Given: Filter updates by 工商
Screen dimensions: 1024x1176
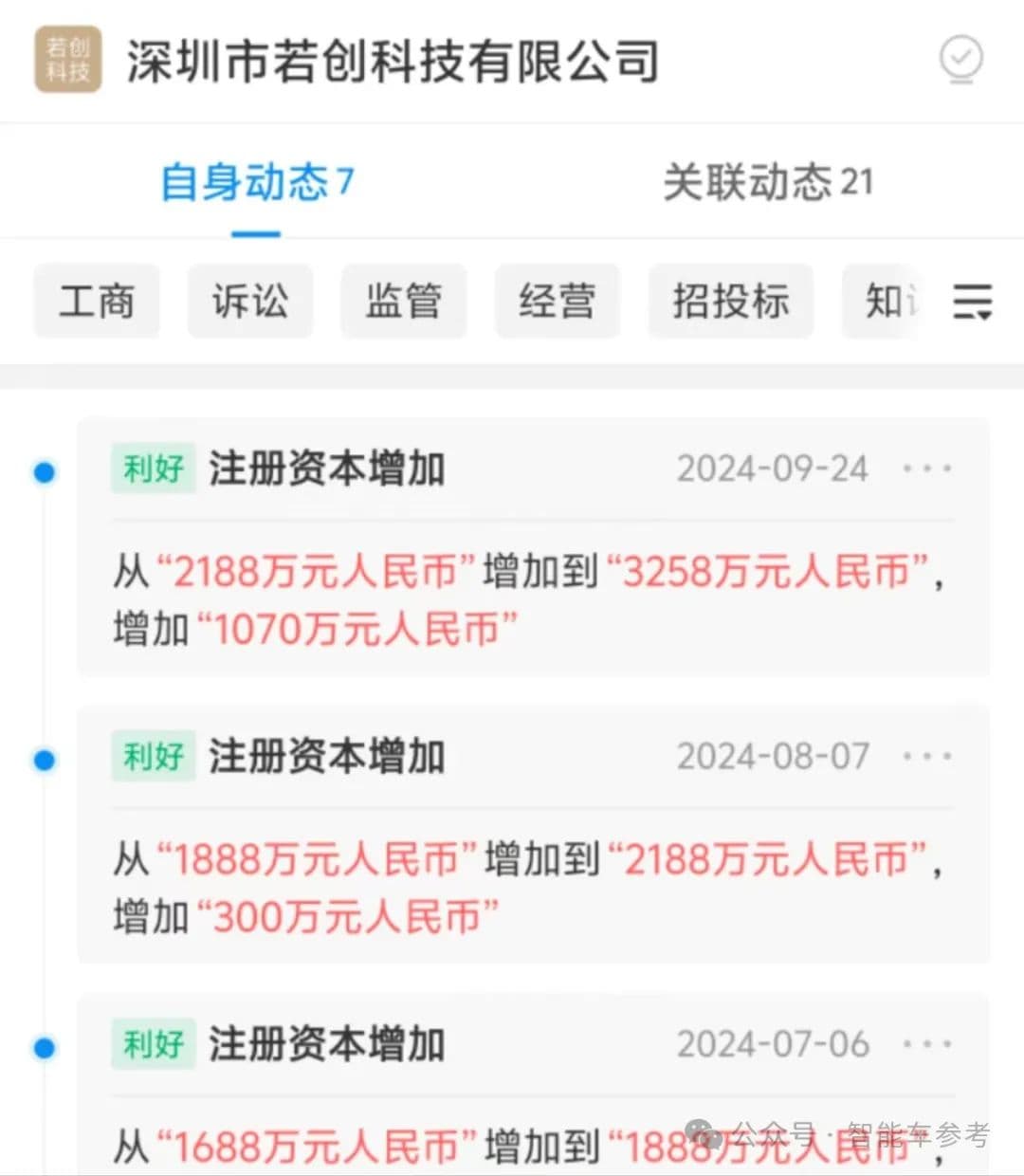Looking at the screenshot, I should coord(97,302).
